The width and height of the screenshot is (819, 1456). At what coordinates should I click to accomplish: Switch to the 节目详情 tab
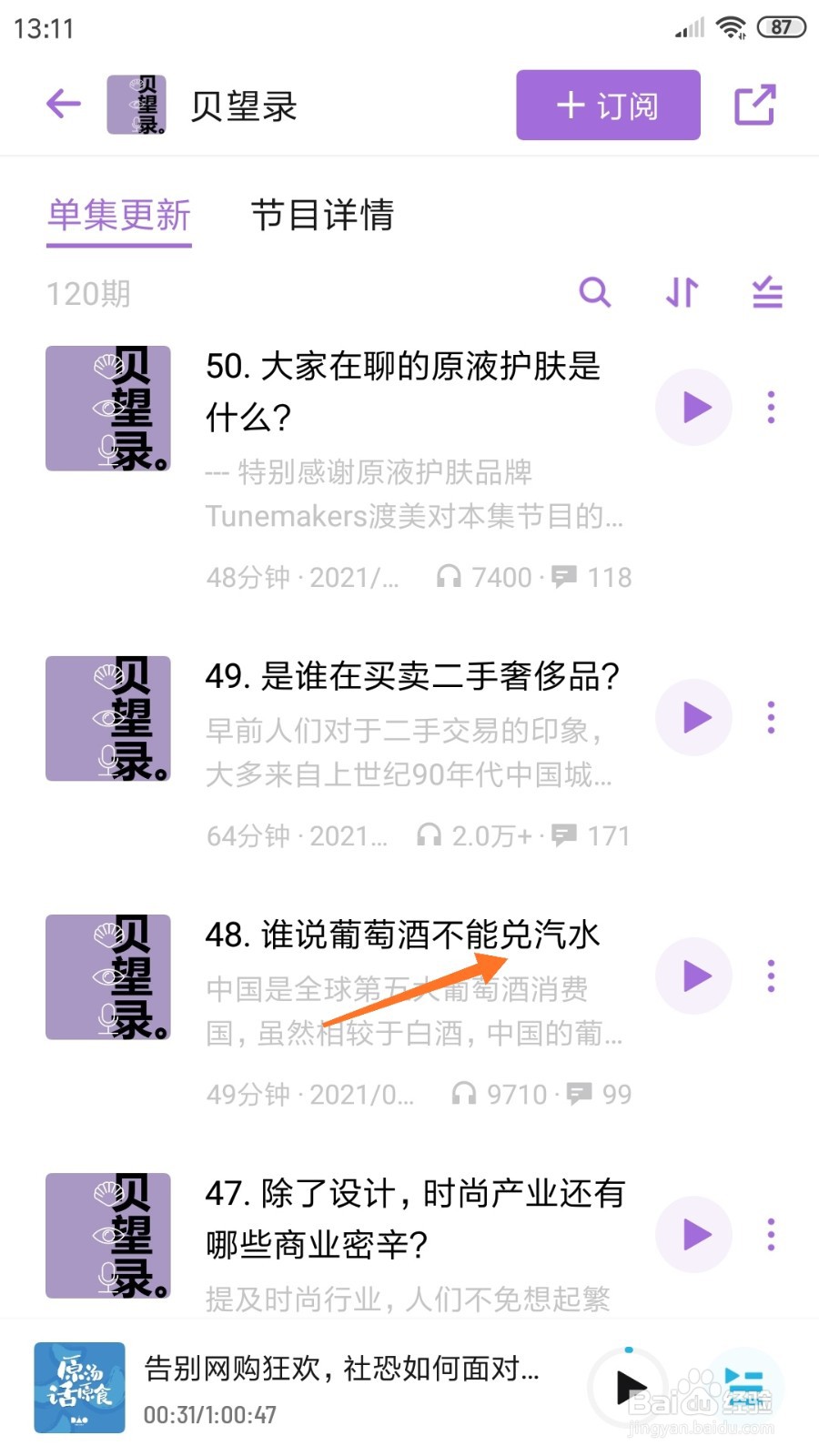[322, 216]
